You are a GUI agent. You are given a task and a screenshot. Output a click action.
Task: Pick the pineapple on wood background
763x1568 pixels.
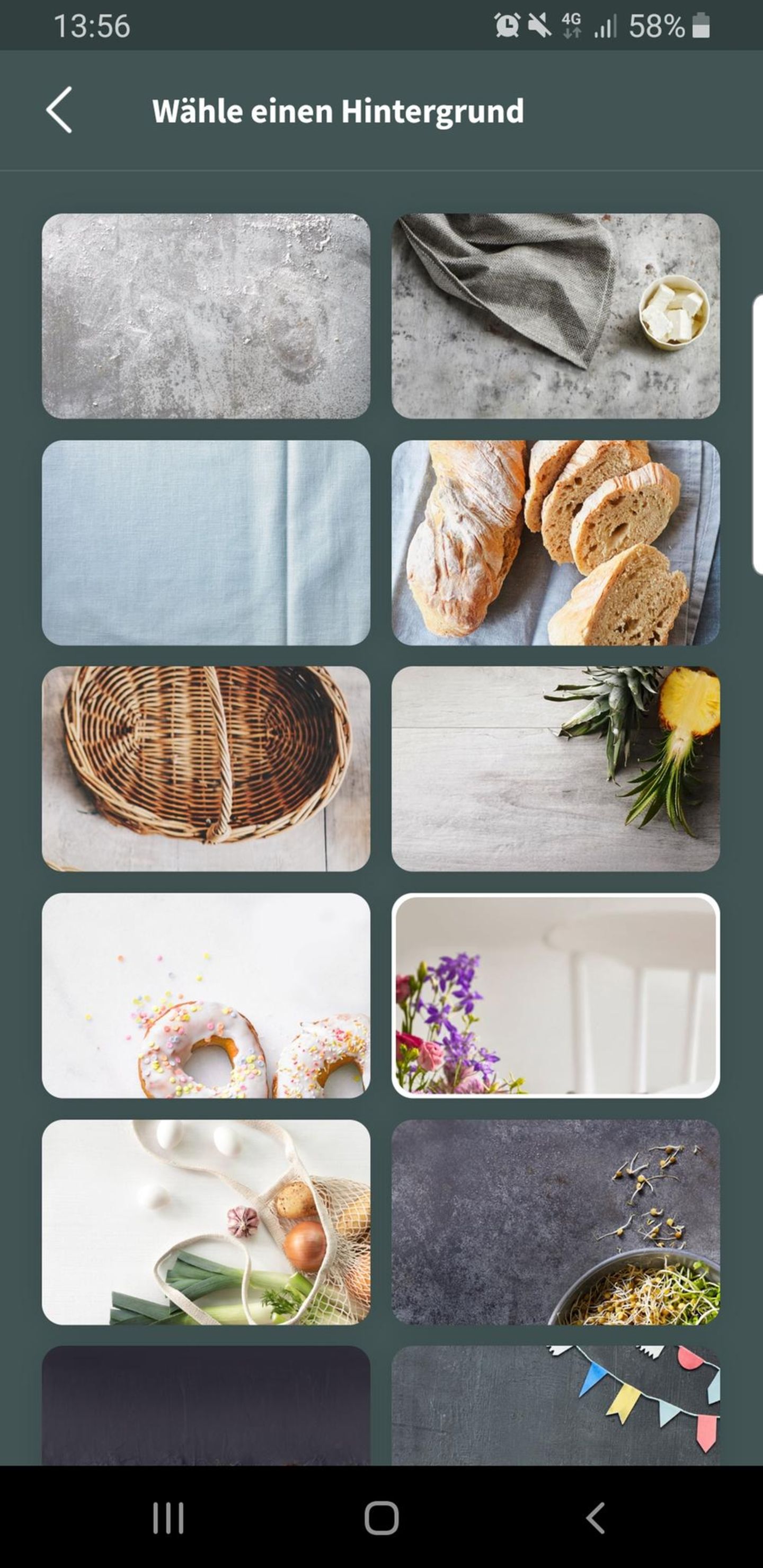[555, 768]
